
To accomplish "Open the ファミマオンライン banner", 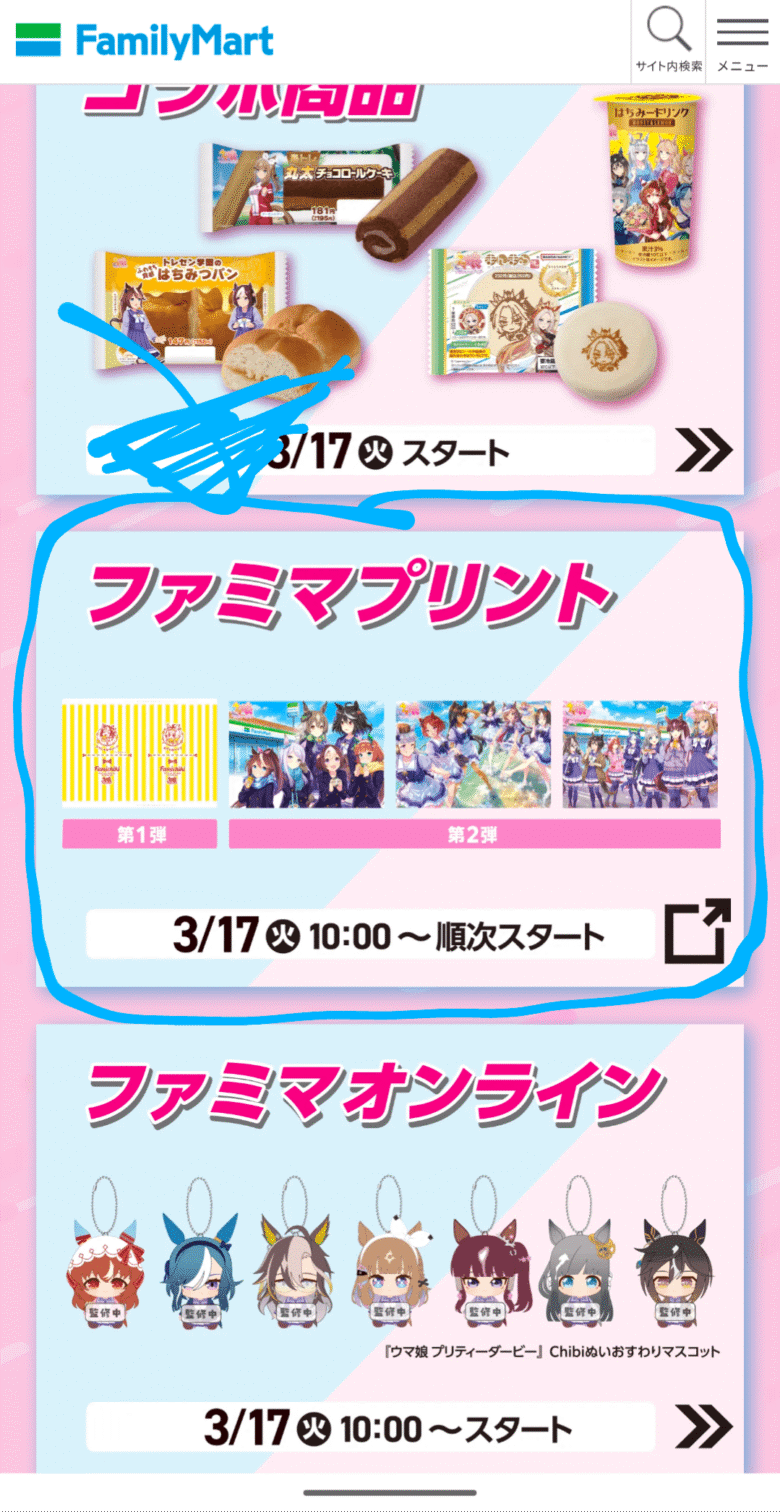I will click(390, 1250).
